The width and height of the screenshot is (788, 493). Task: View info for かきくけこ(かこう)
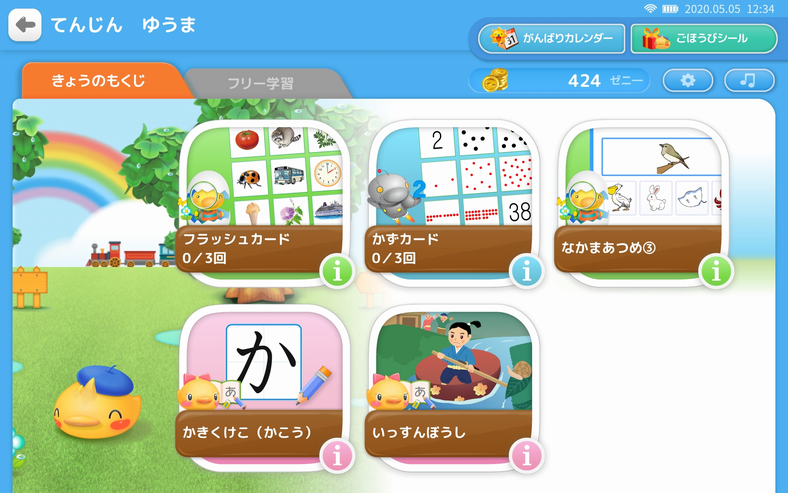338,455
